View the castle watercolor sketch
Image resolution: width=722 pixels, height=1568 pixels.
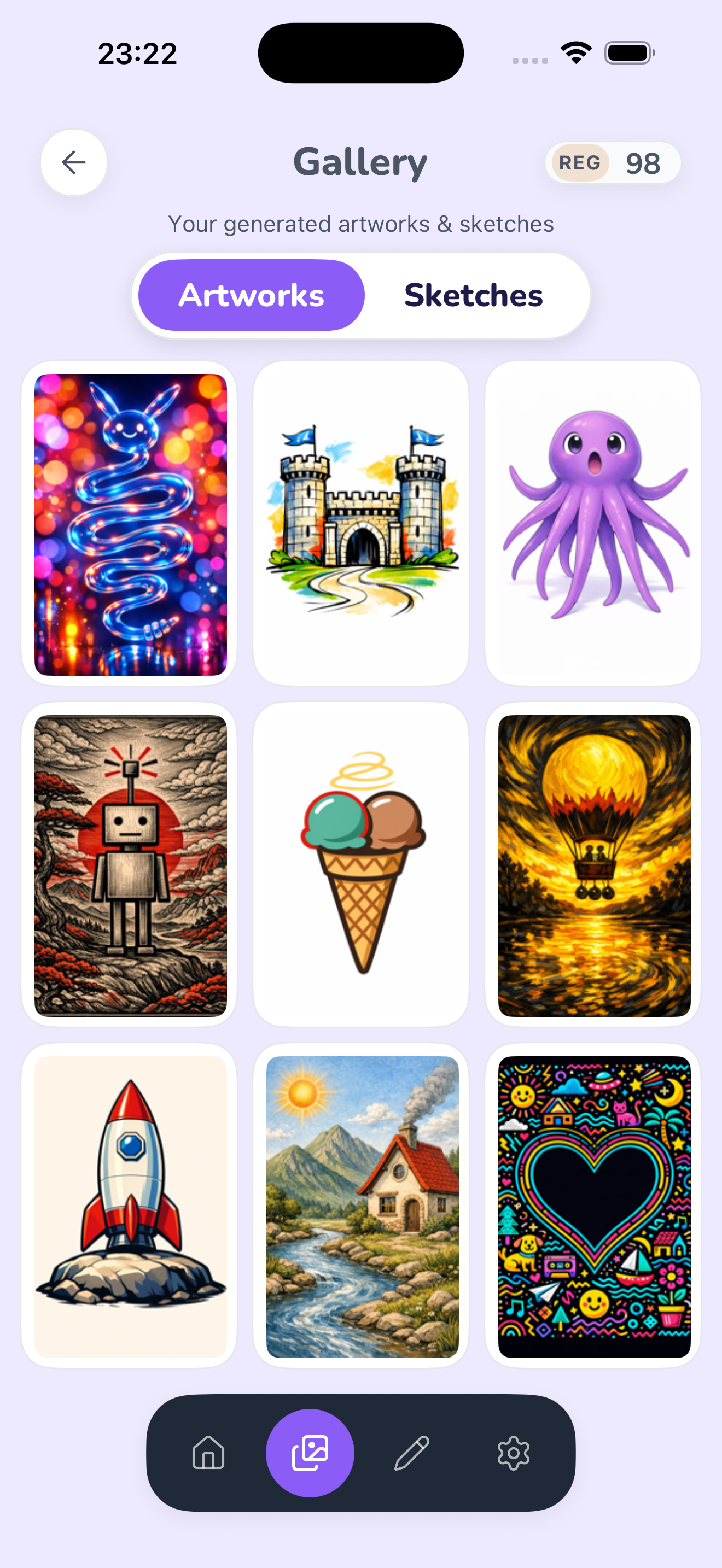click(x=360, y=525)
